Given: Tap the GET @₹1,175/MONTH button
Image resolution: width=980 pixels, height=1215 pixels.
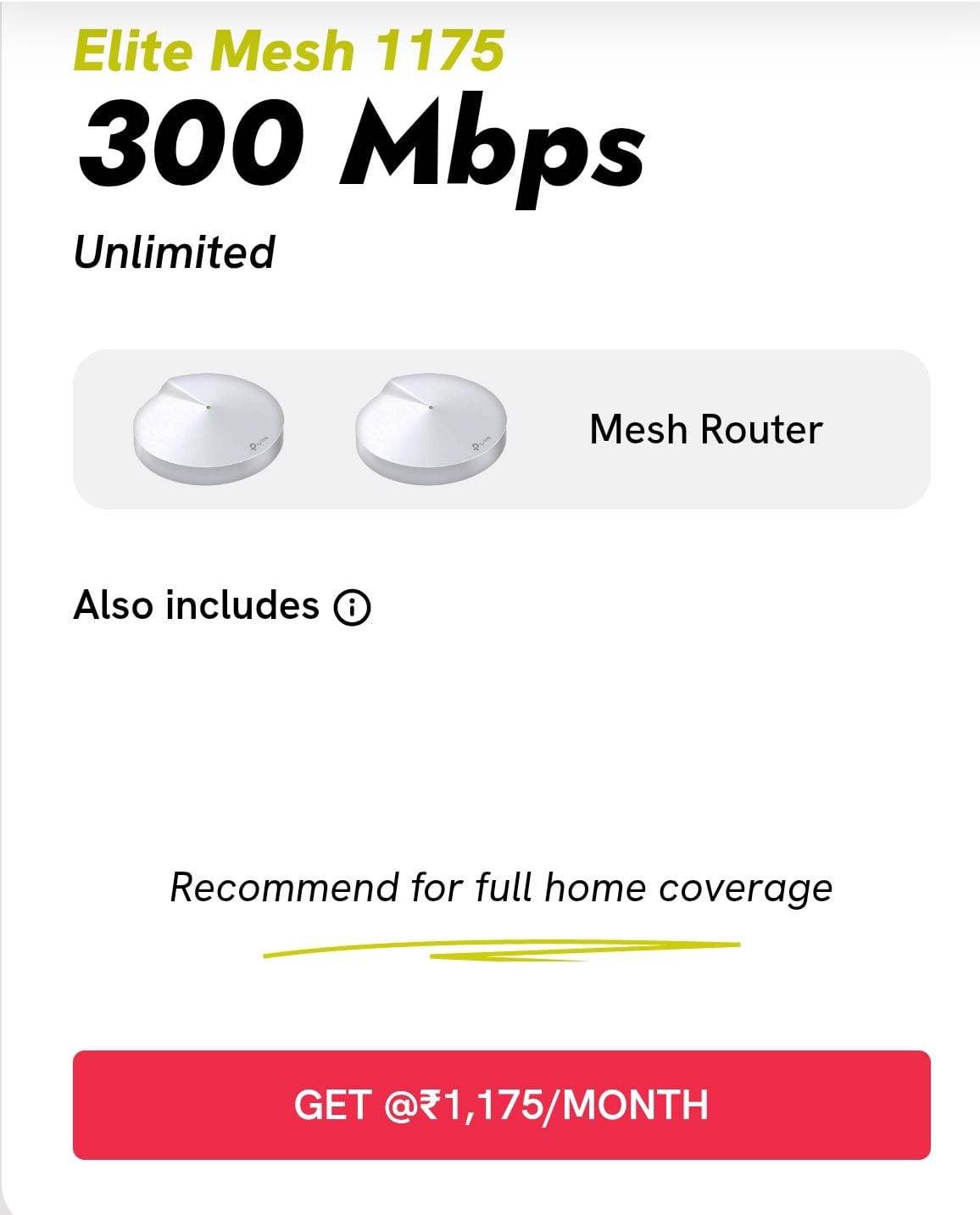Looking at the screenshot, I should point(501,1105).
